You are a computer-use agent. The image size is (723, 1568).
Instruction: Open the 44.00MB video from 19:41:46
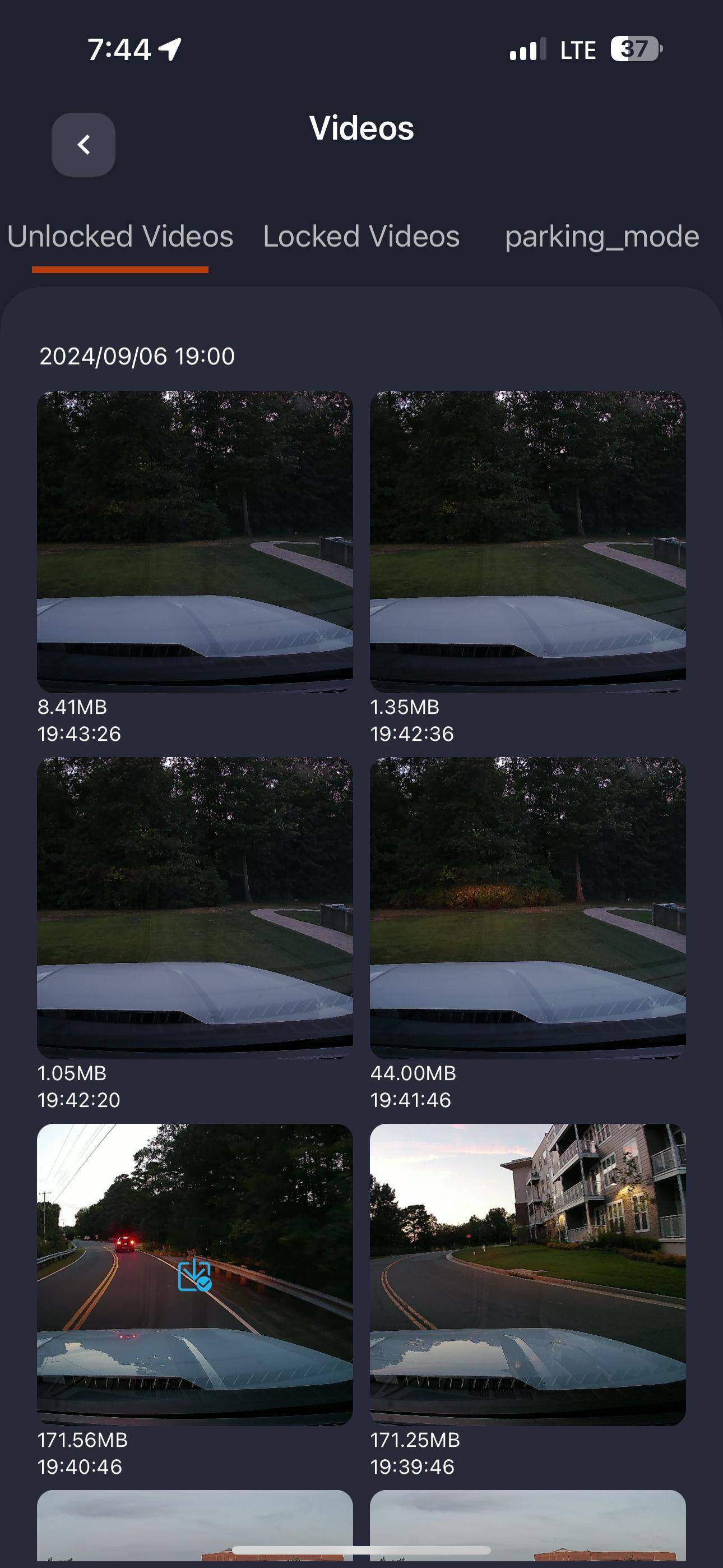click(x=527, y=907)
